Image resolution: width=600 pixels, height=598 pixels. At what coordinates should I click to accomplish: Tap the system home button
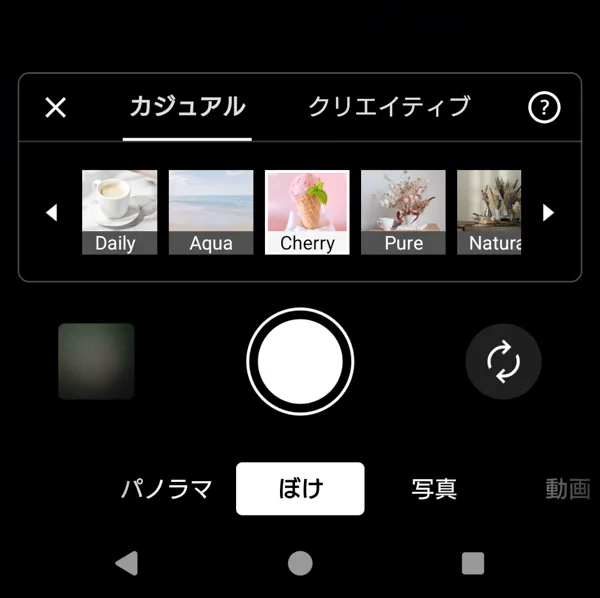point(300,563)
